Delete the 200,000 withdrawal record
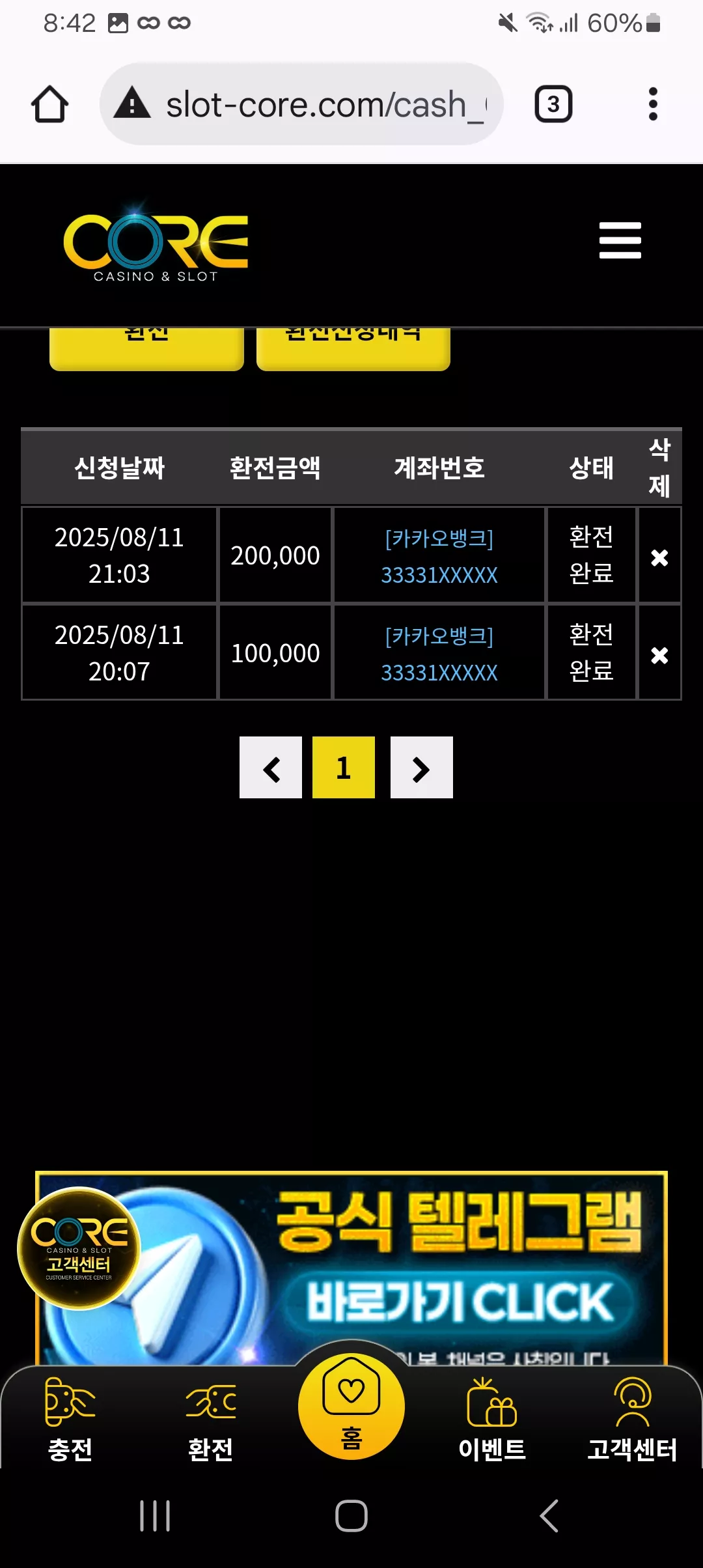 coord(659,557)
